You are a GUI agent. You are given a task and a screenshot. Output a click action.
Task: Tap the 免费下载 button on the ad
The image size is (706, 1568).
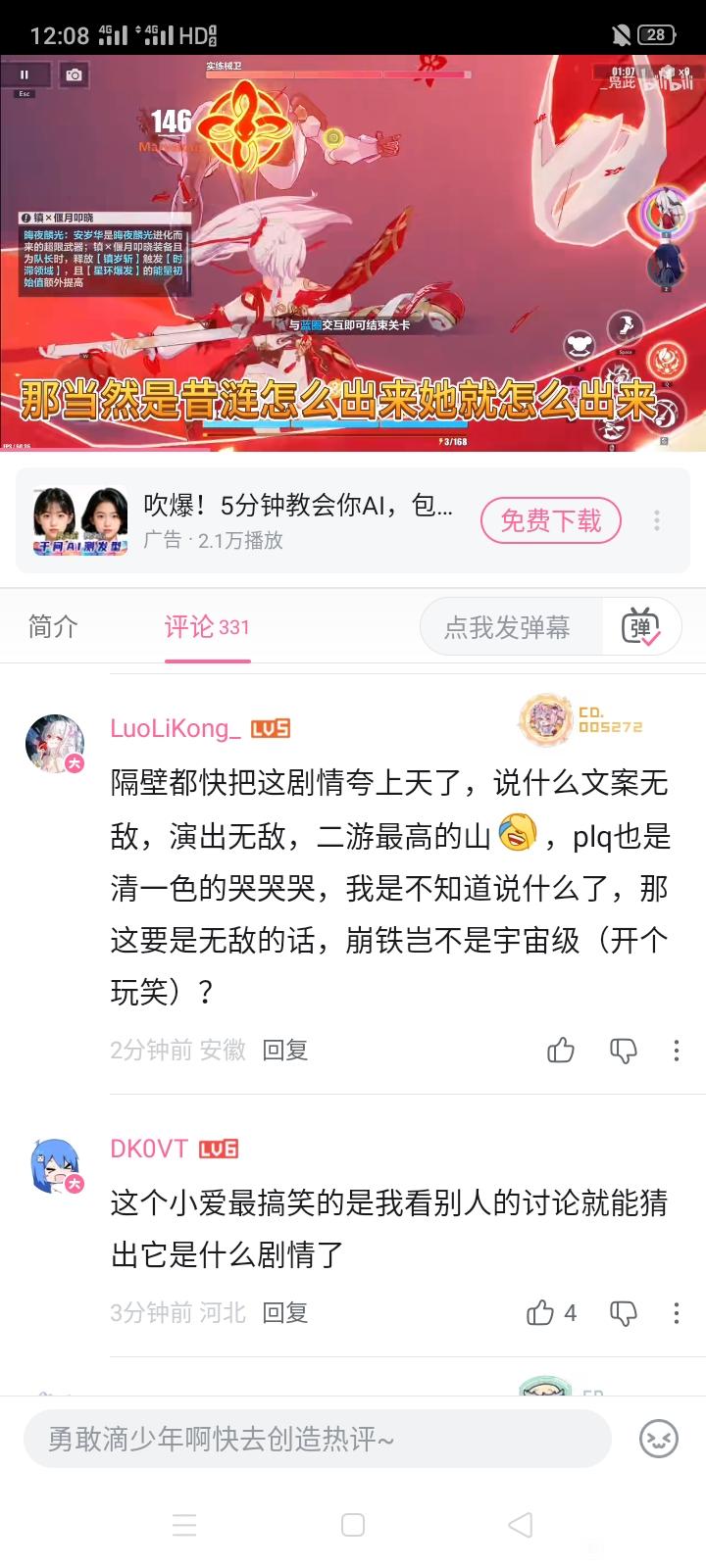(550, 520)
